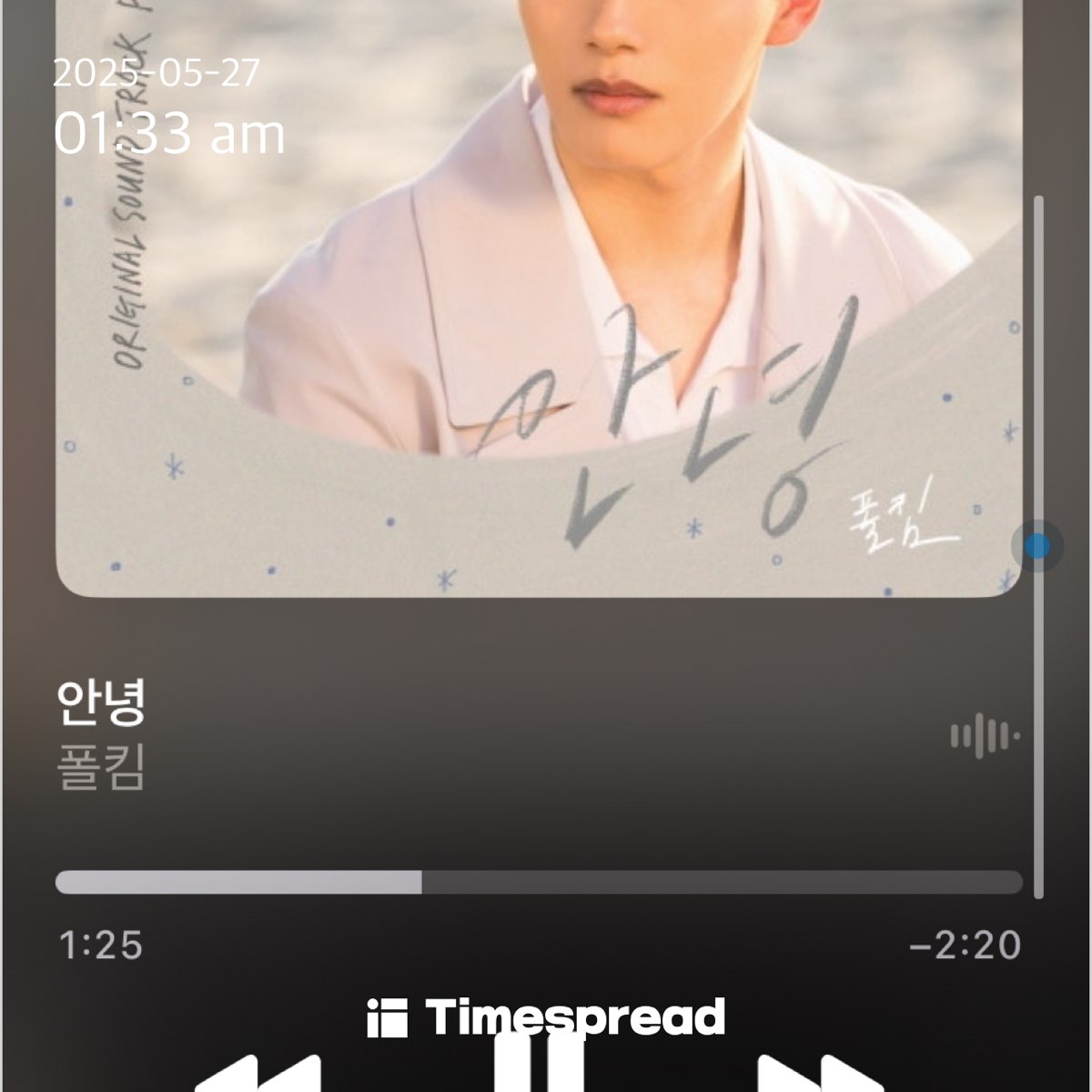Adjust the vertical volume slider
The image size is (1092, 1092).
[x=1036, y=546]
